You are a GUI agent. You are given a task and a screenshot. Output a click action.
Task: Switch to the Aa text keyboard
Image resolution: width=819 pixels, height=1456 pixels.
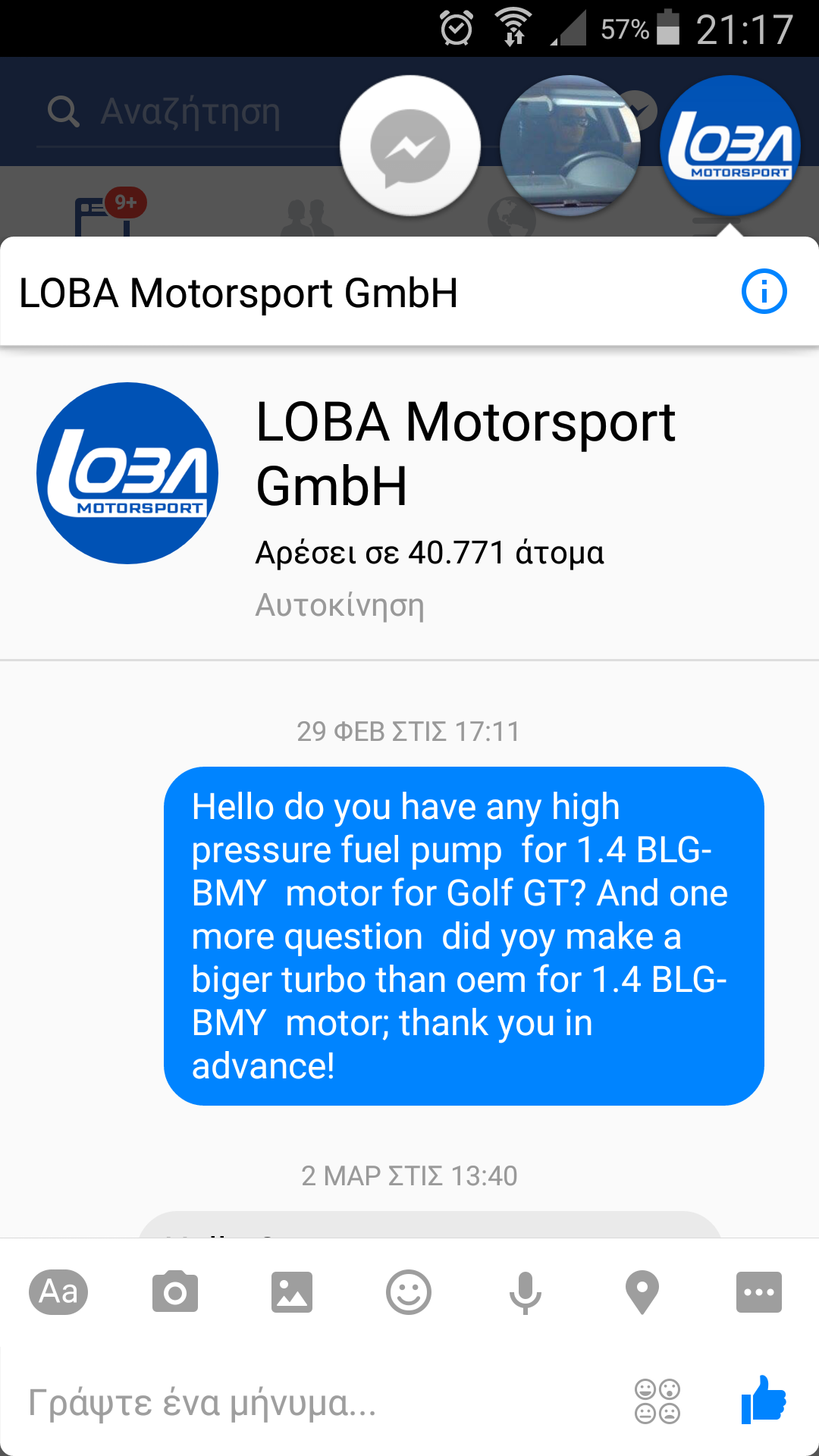pos(58,1291)
